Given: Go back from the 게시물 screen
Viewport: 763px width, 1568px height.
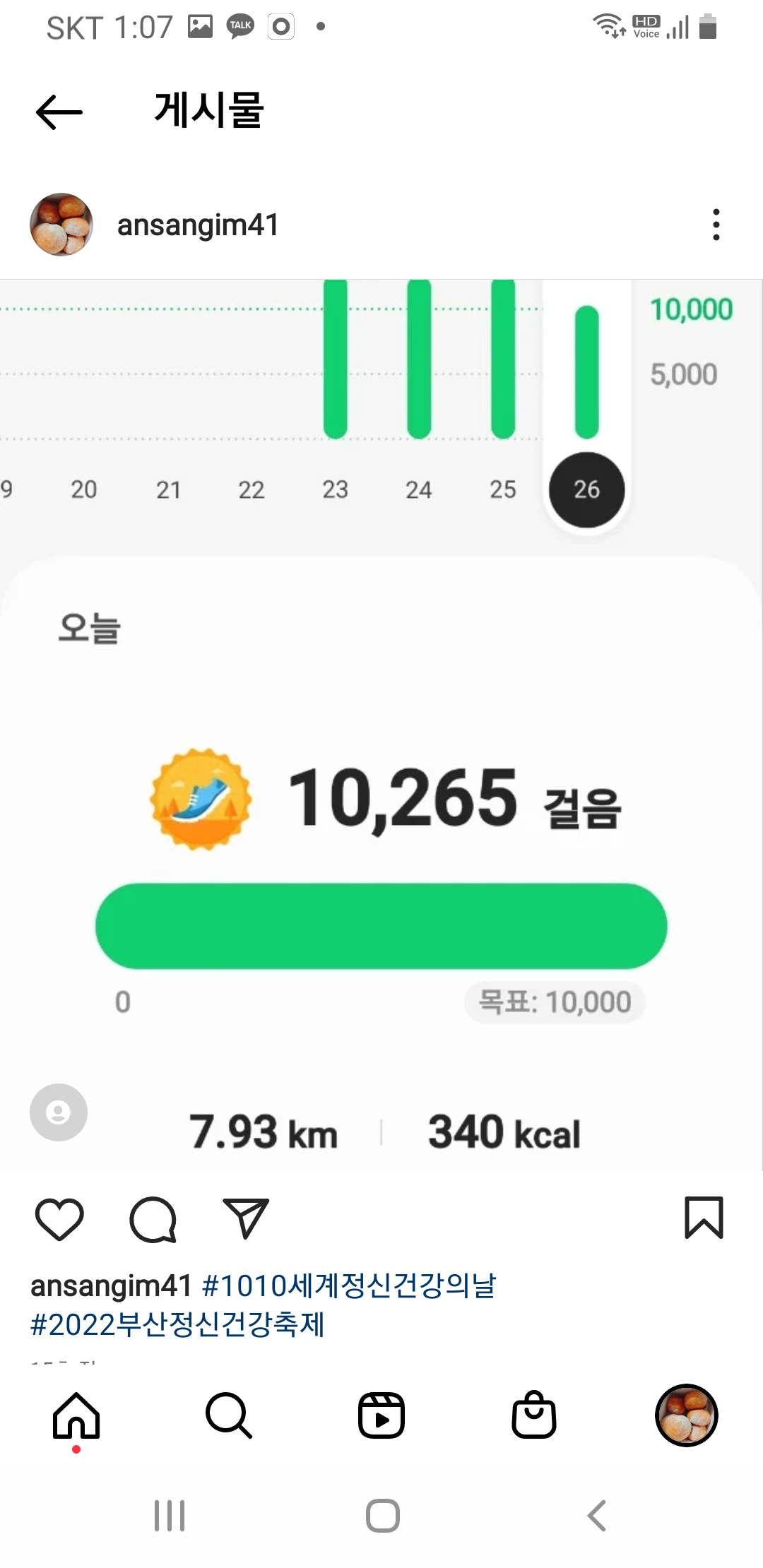Looking at the screenshot, I should (59, 112).
